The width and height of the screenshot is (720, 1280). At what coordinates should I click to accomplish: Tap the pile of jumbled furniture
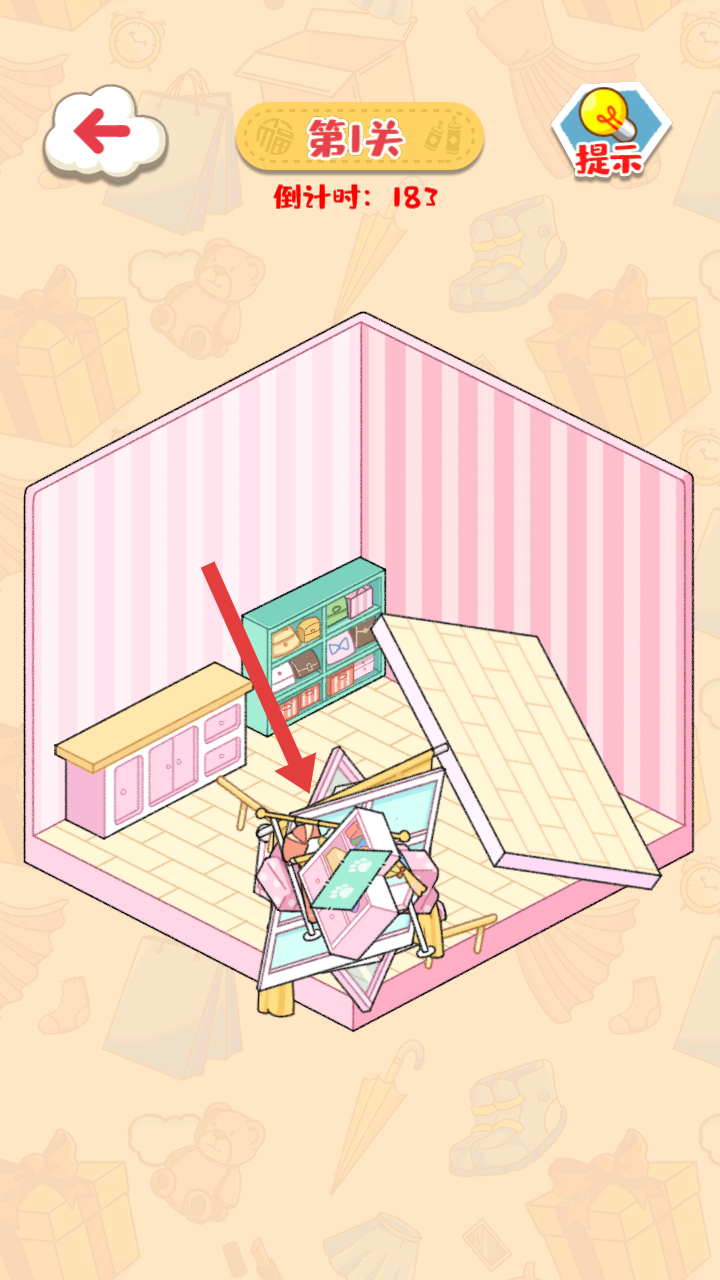click(350, 880)
